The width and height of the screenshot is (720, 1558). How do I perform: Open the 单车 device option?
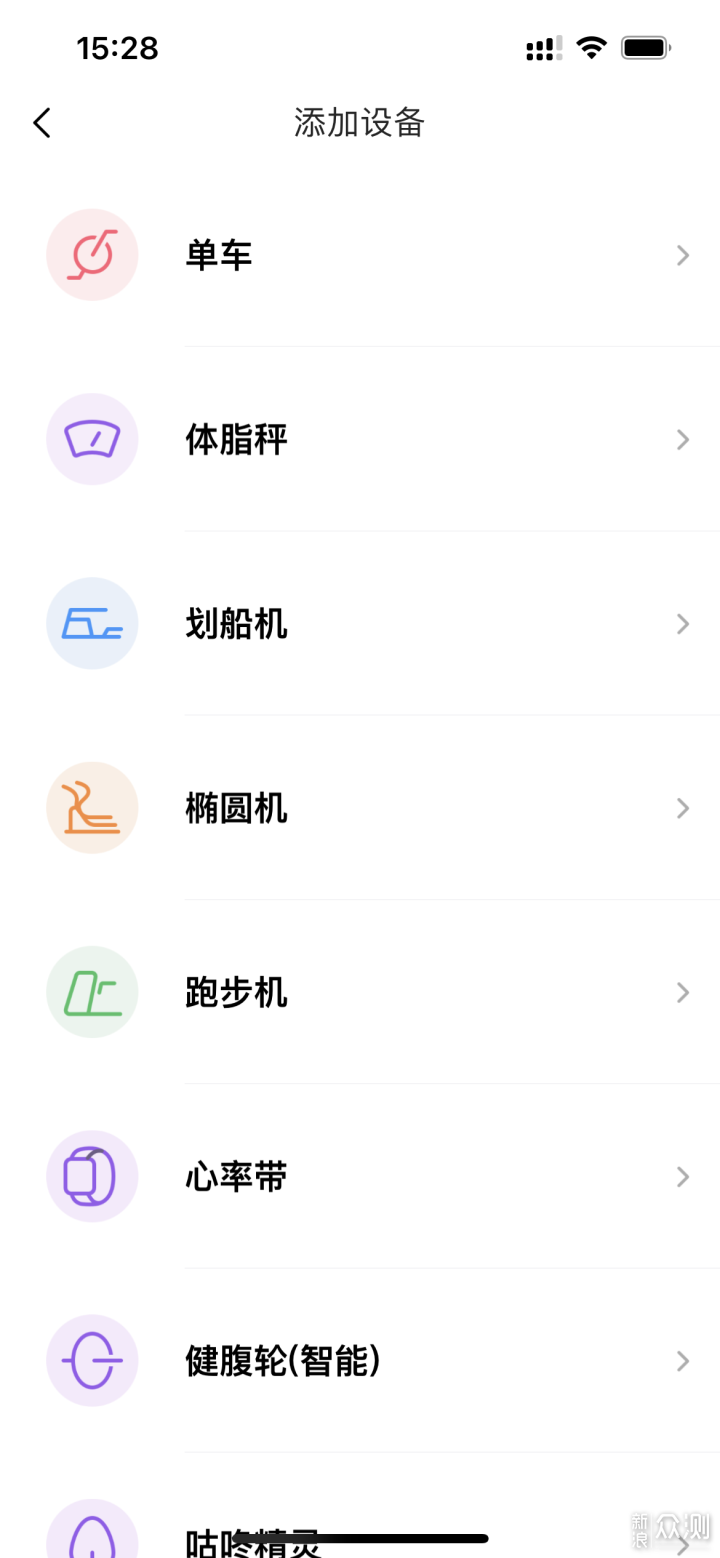pyautogui.click(x=360, y=255)
